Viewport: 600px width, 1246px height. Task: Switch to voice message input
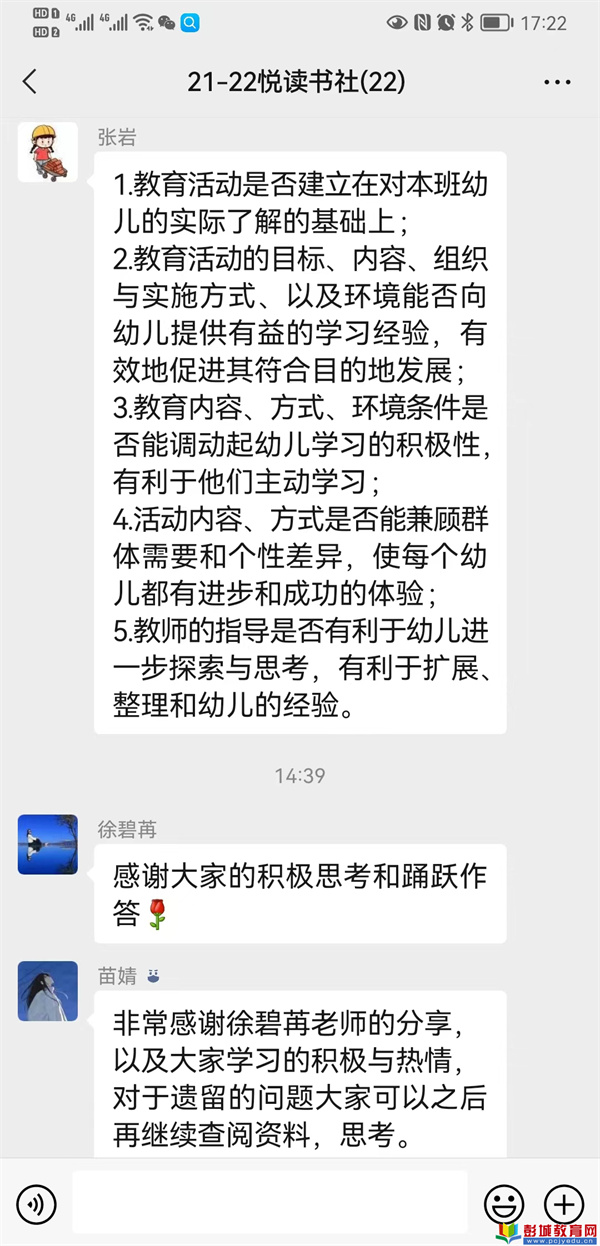click(x=37, y=1203)
